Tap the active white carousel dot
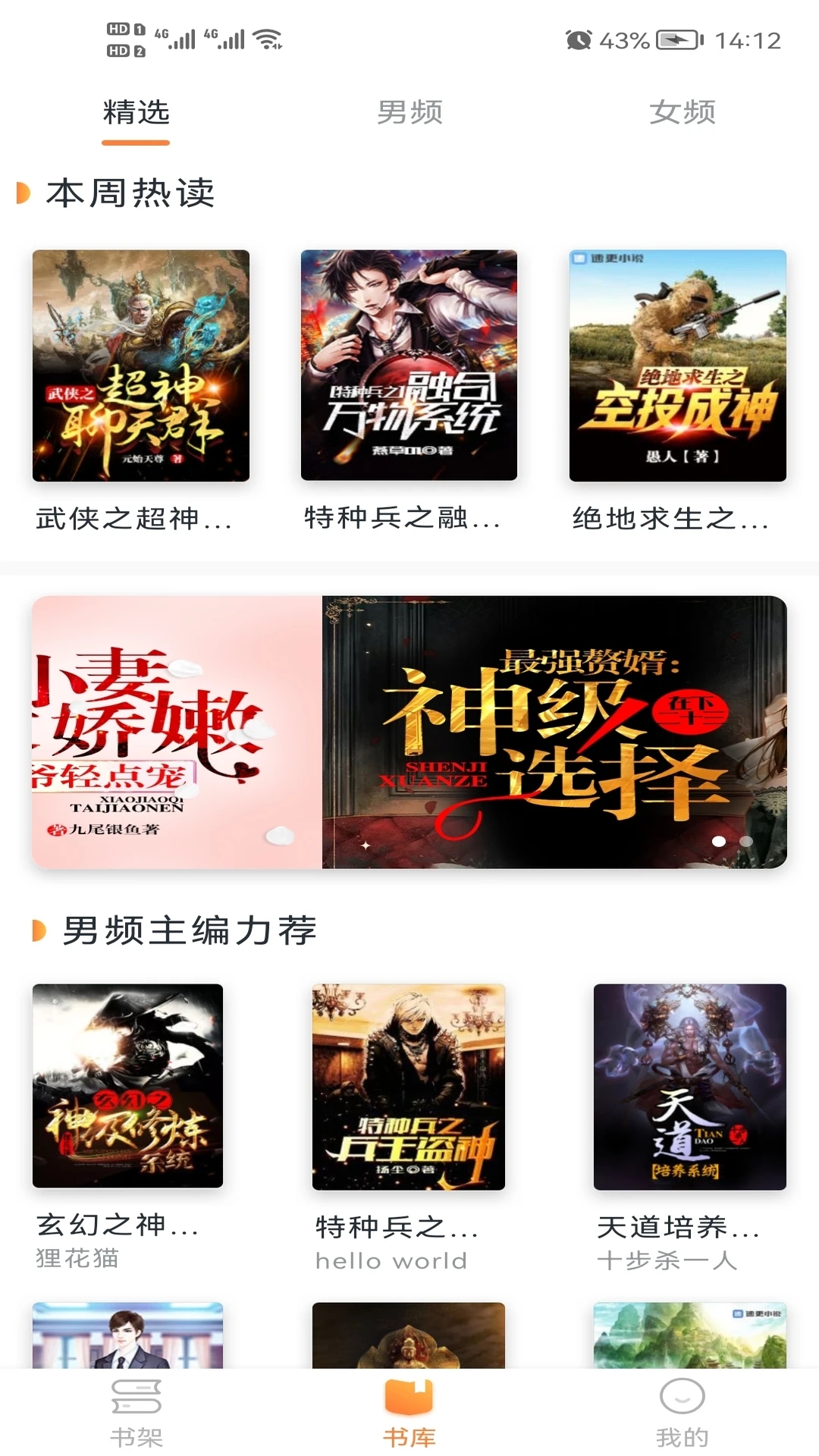The height and width of the screenshot is (1456, 819). coord(717,842)
